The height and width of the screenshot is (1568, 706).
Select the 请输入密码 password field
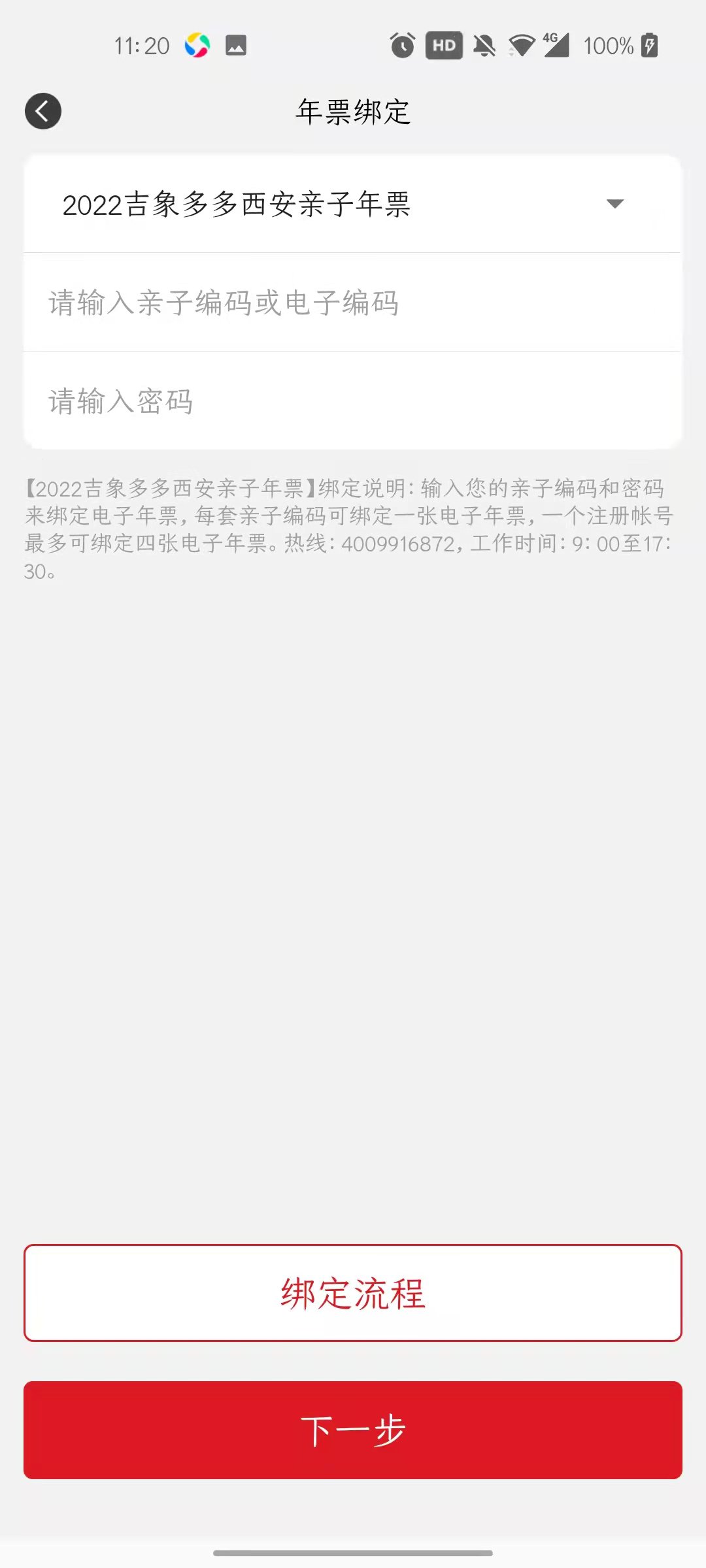pos(353,401)
